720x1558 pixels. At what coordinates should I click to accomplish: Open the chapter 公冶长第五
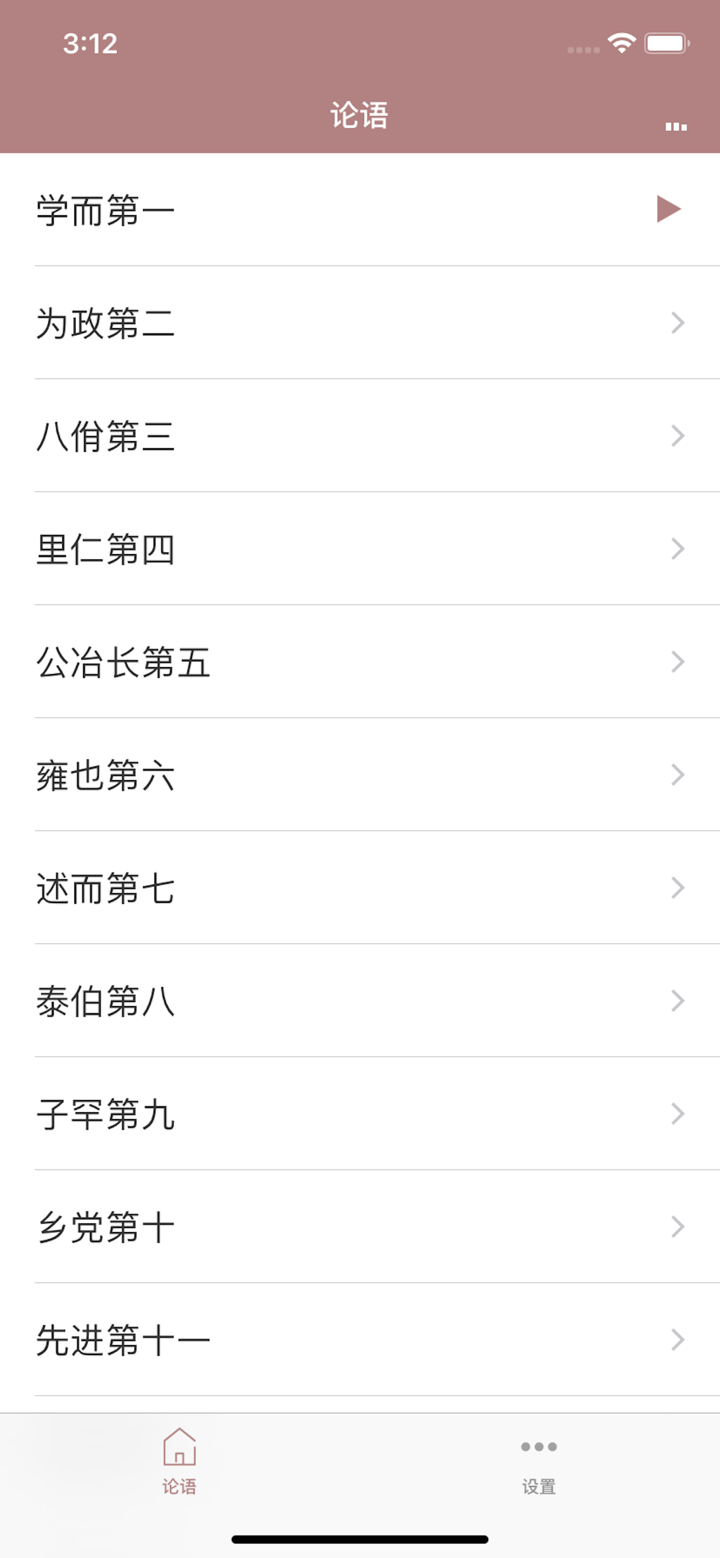click(360, 662)
